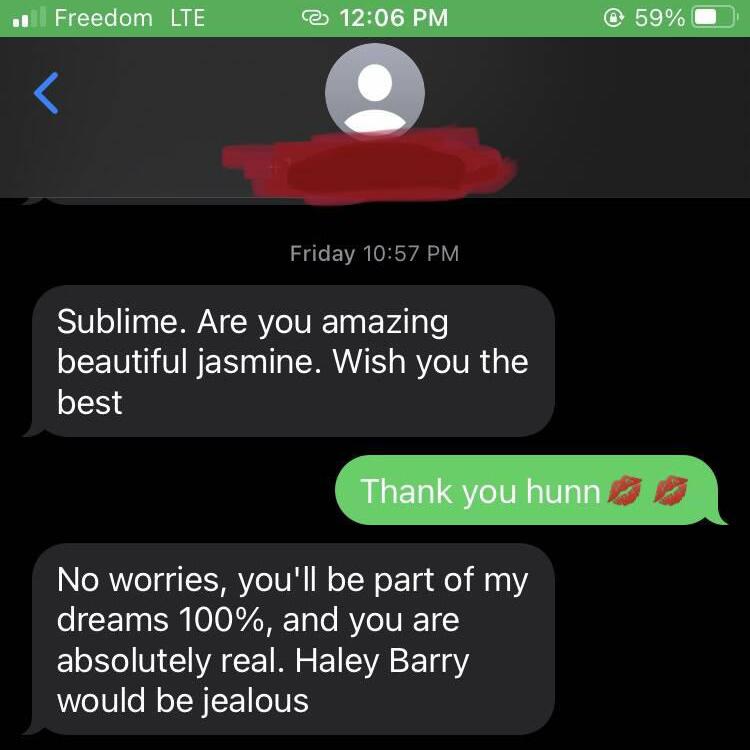Open the contact's profile avatar
This screenshot has width=750, height=750.
pos(375,92)
